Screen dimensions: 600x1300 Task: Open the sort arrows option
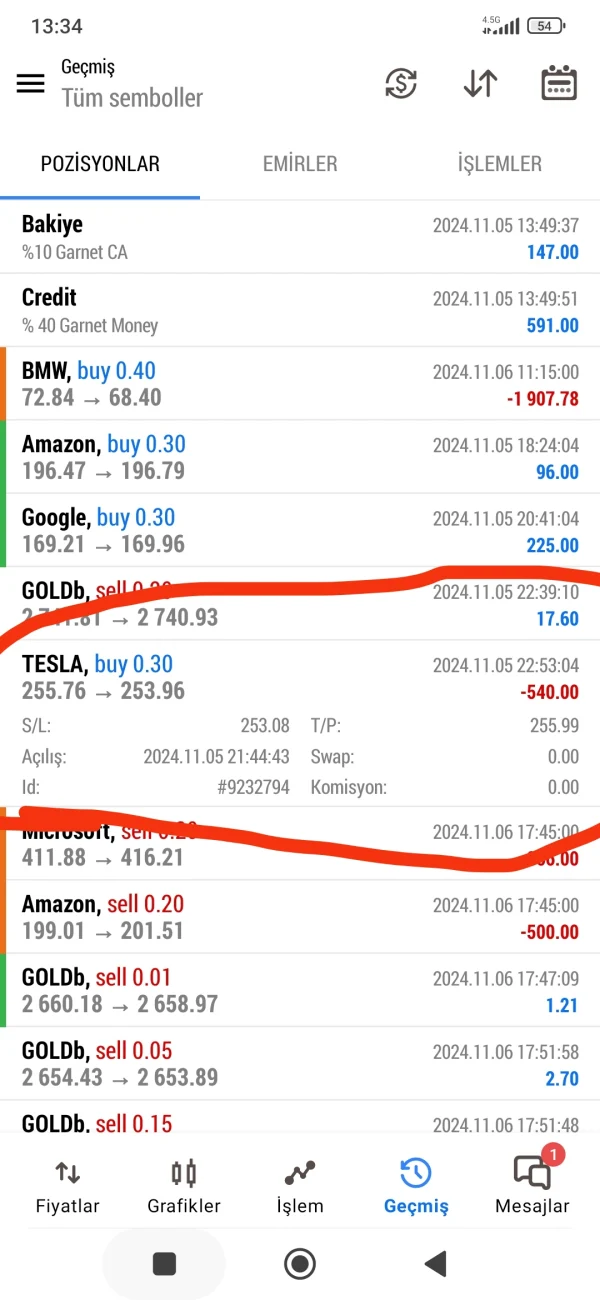pos(480,84)
